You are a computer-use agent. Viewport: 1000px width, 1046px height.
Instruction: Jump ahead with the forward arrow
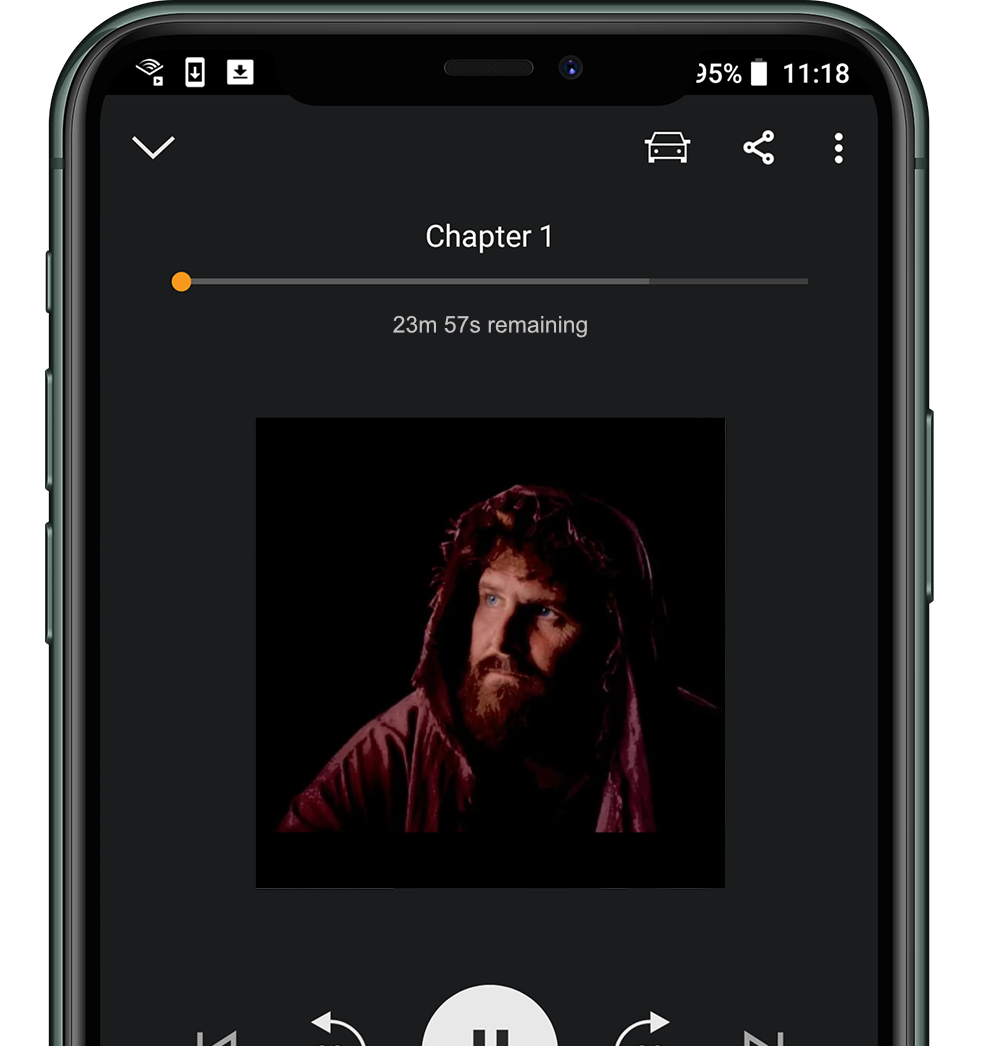click(642, 1030)
